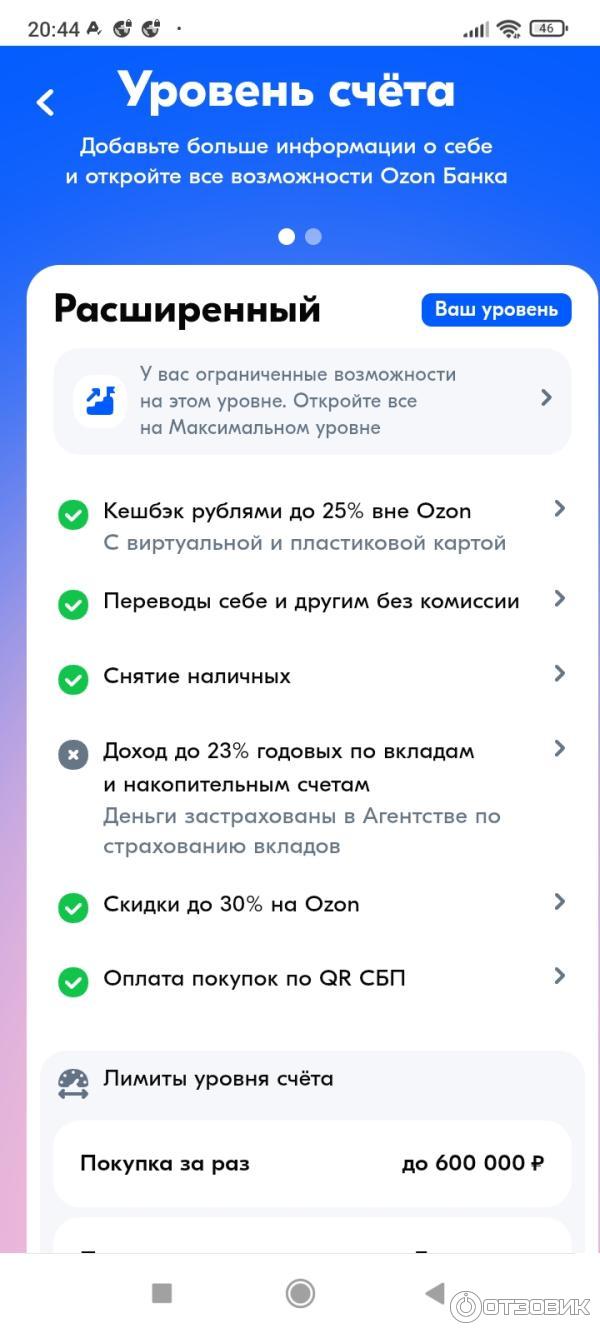This screenshot has height=1333, width=600.
Task: View details on transfers without commission
Action: pyautogui.click(x=312, y=602)
